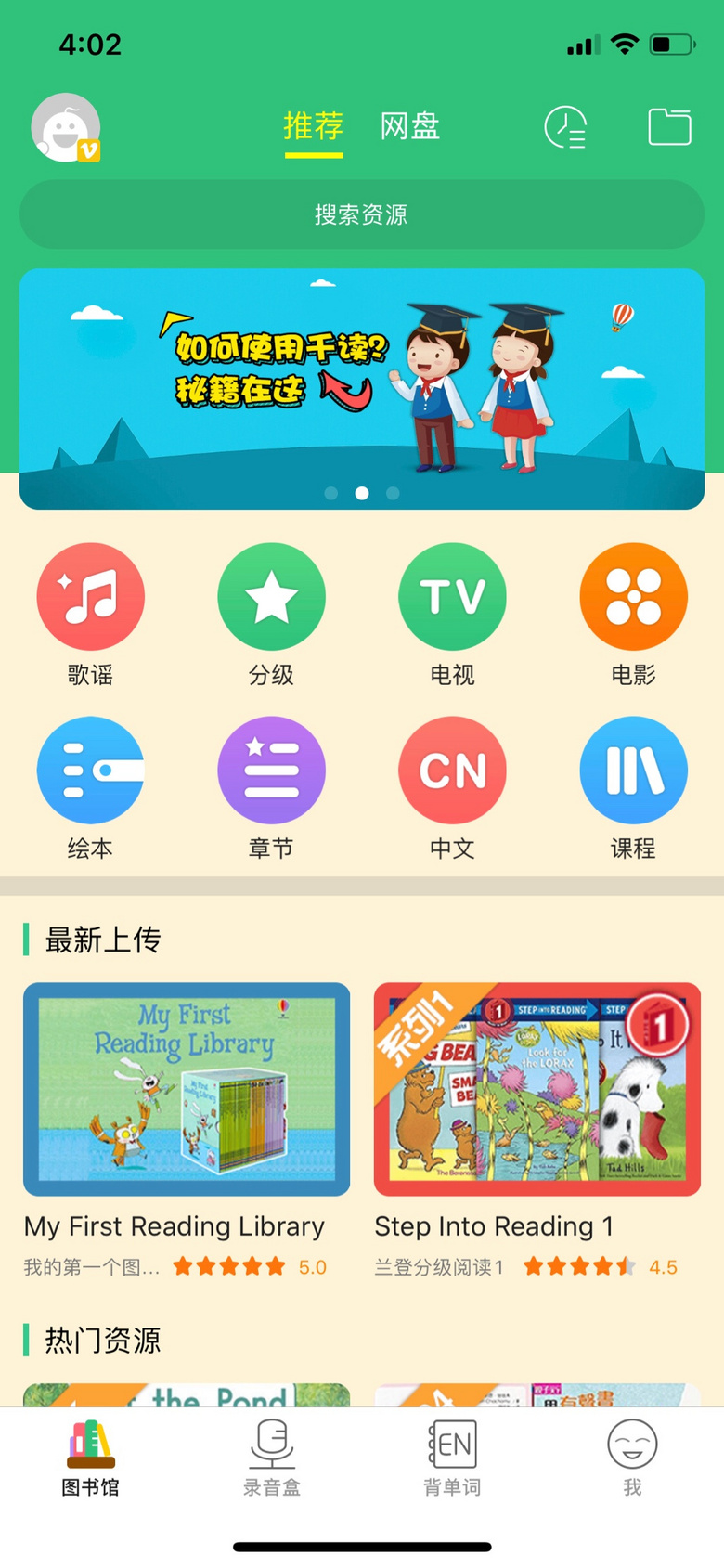
Task: Switch to the 我 tab
Action: point(632,1458)
